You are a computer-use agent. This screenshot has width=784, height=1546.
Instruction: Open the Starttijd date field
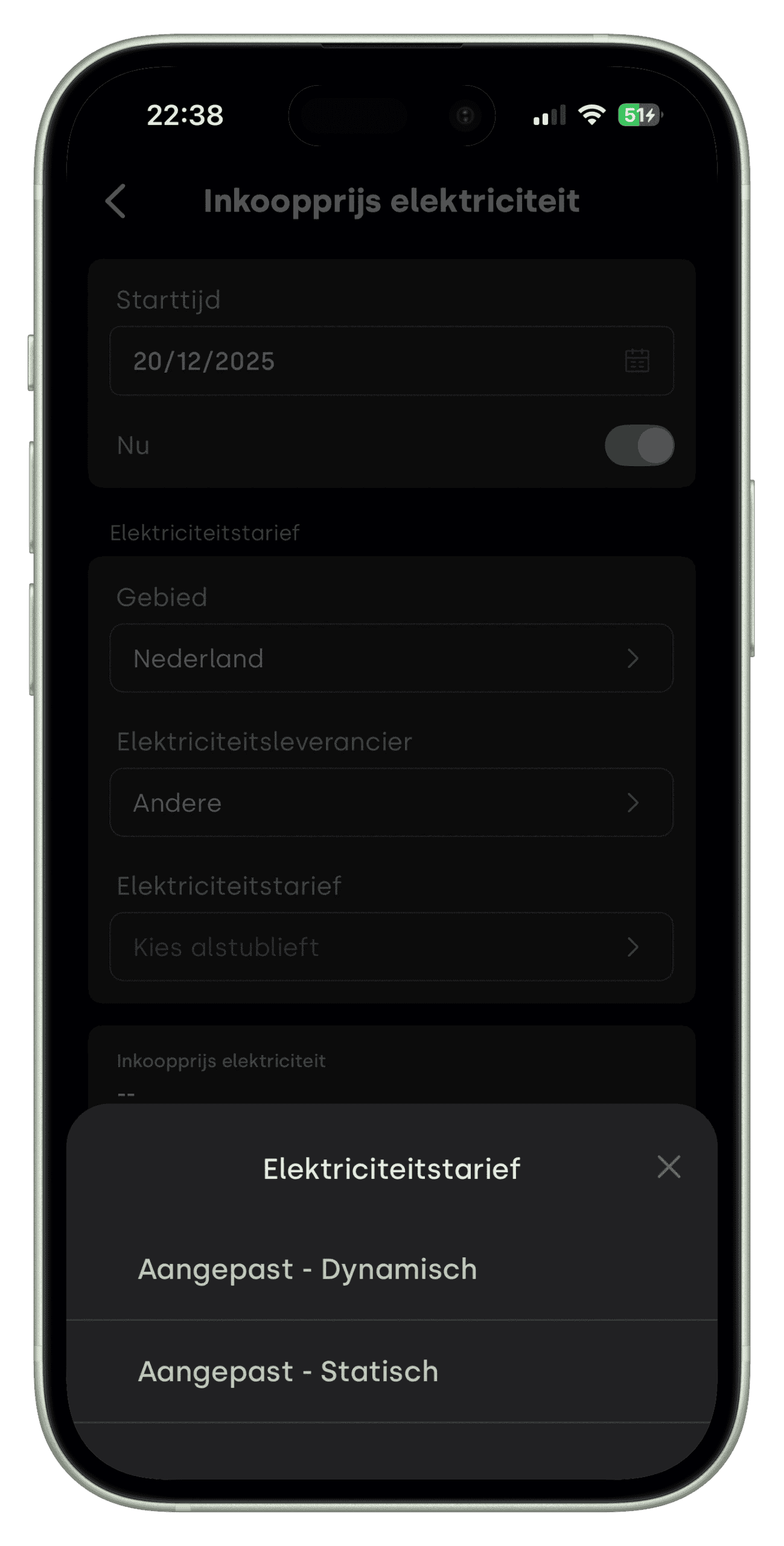(x=391, y=361)
